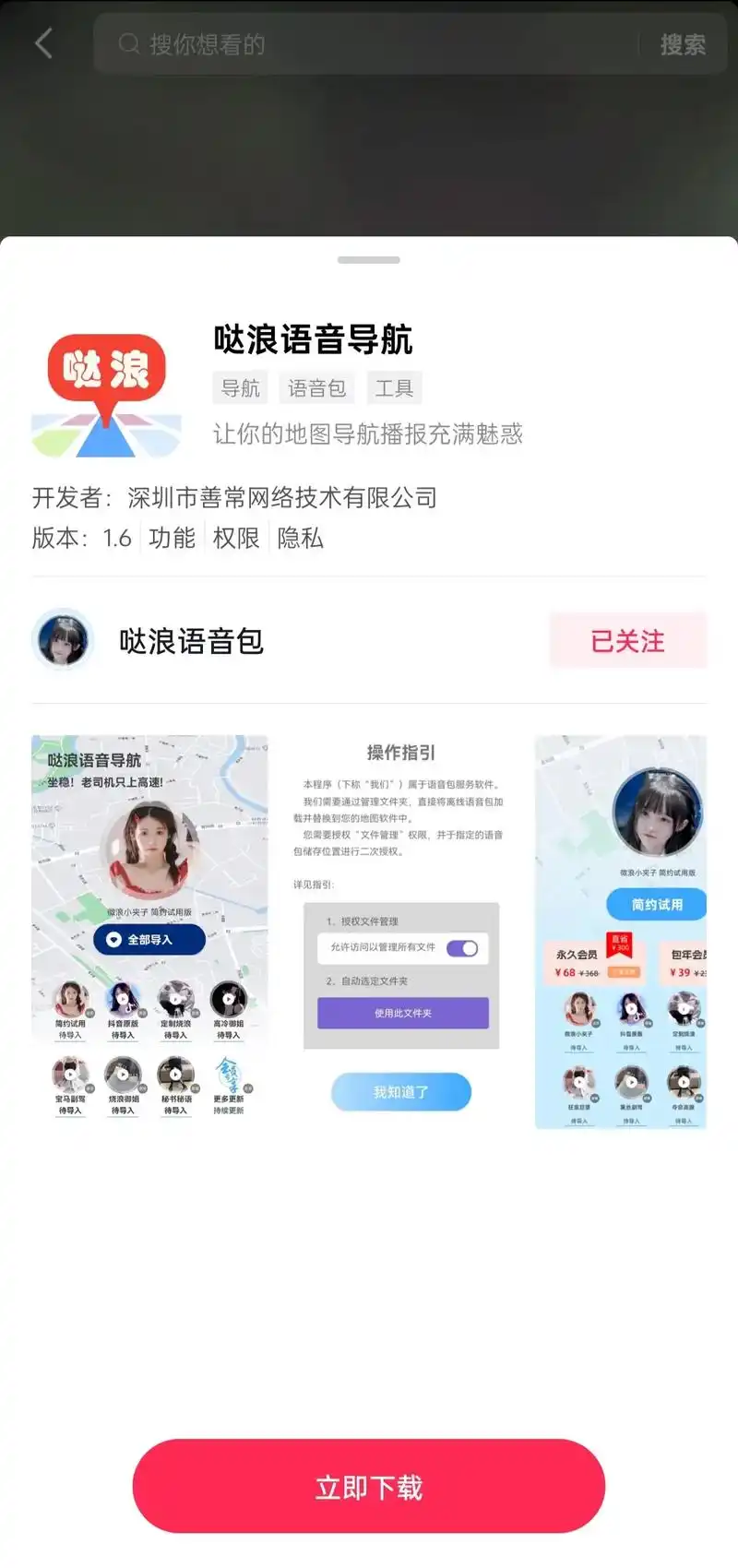View the first app preview screenshot
Screen dimensions: 738x1568
click(x=149, y=930)
